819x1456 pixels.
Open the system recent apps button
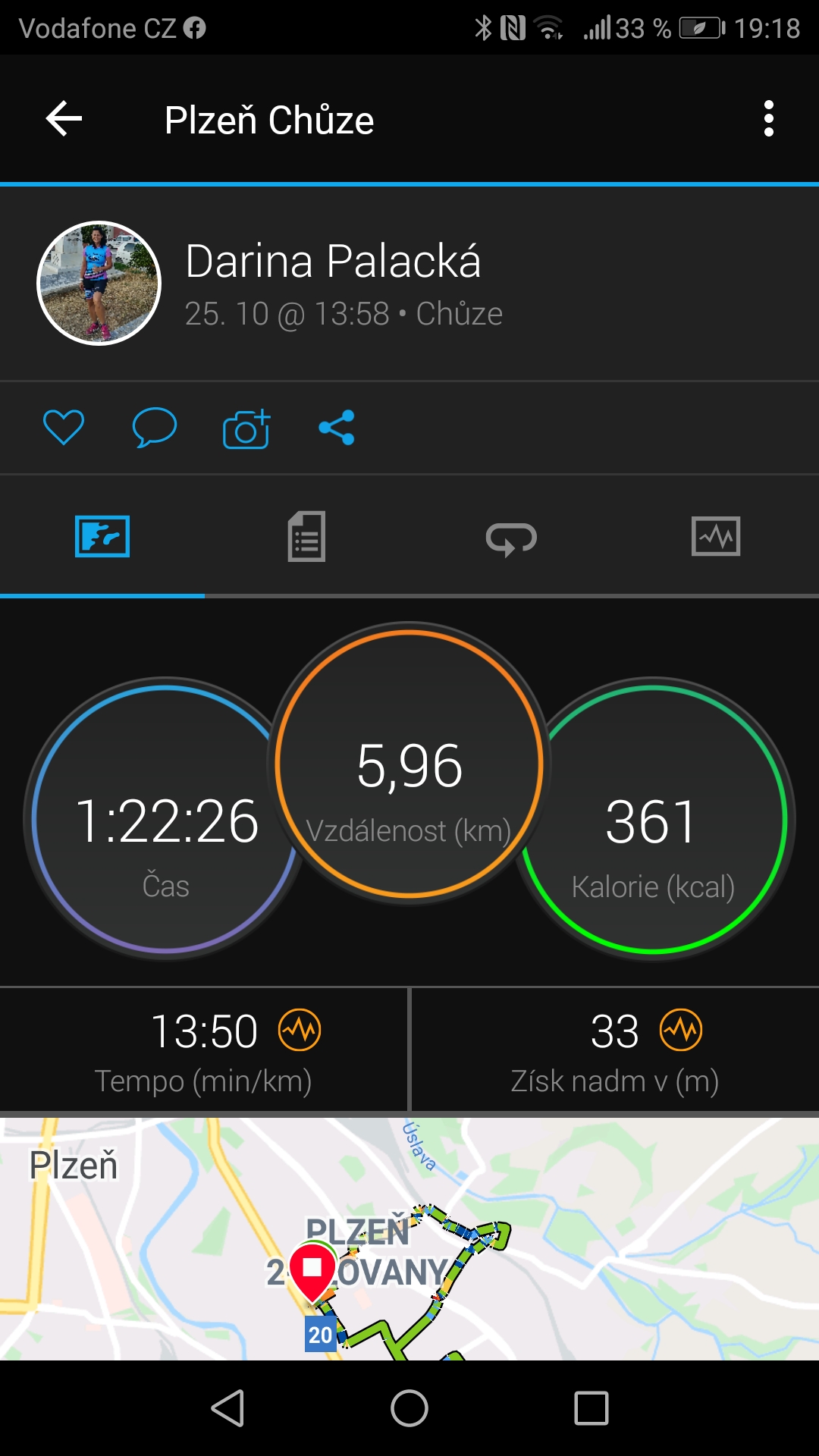(x=591, y=1408)
